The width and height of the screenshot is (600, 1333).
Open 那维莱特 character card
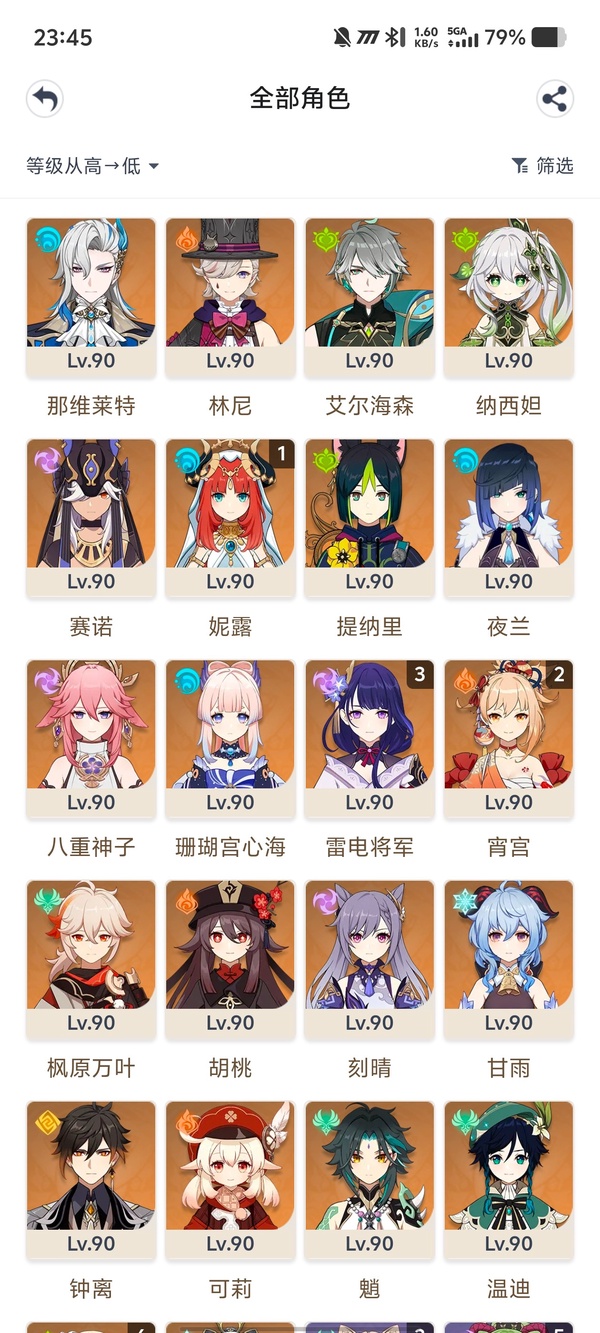pos(91,297)
